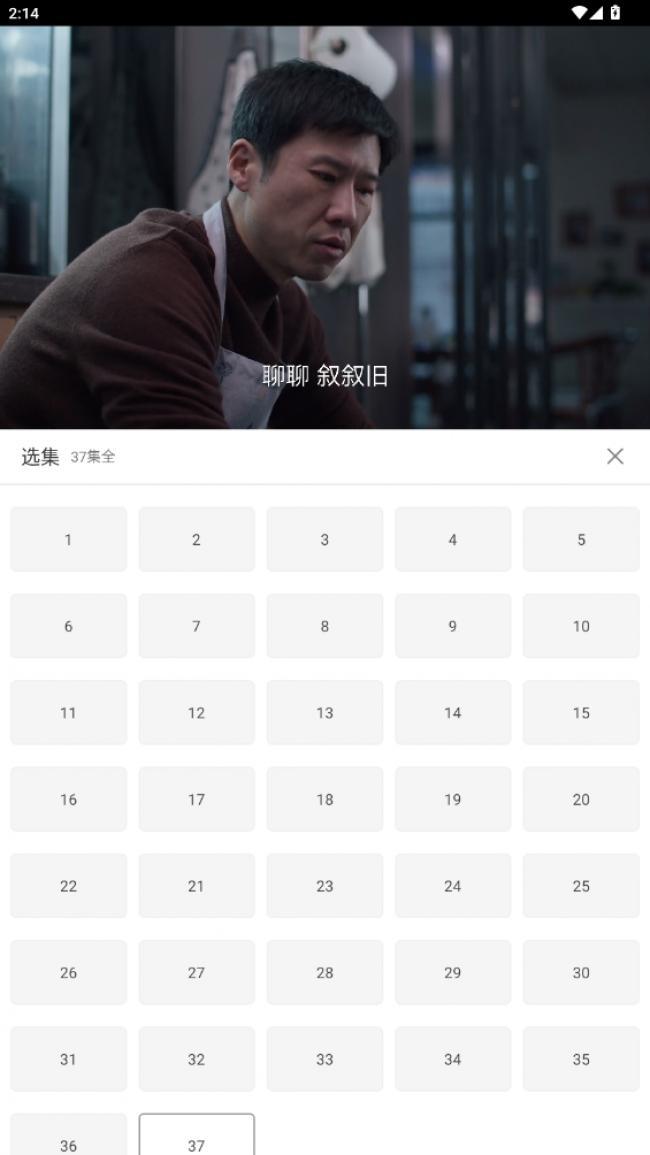The width and height of the screenshot is (650, 1155).
Task: Select episode 1
Action: click(68, 539)
